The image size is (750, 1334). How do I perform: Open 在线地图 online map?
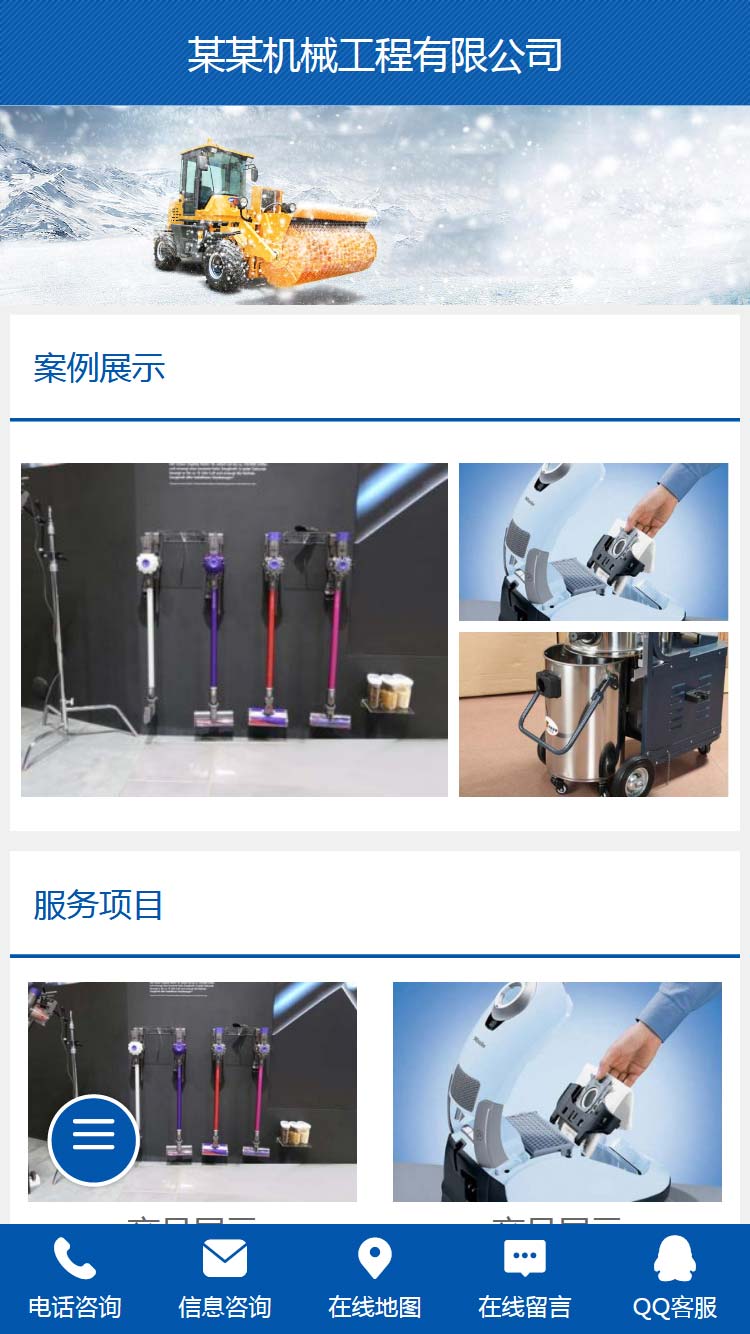[375, 1278]
